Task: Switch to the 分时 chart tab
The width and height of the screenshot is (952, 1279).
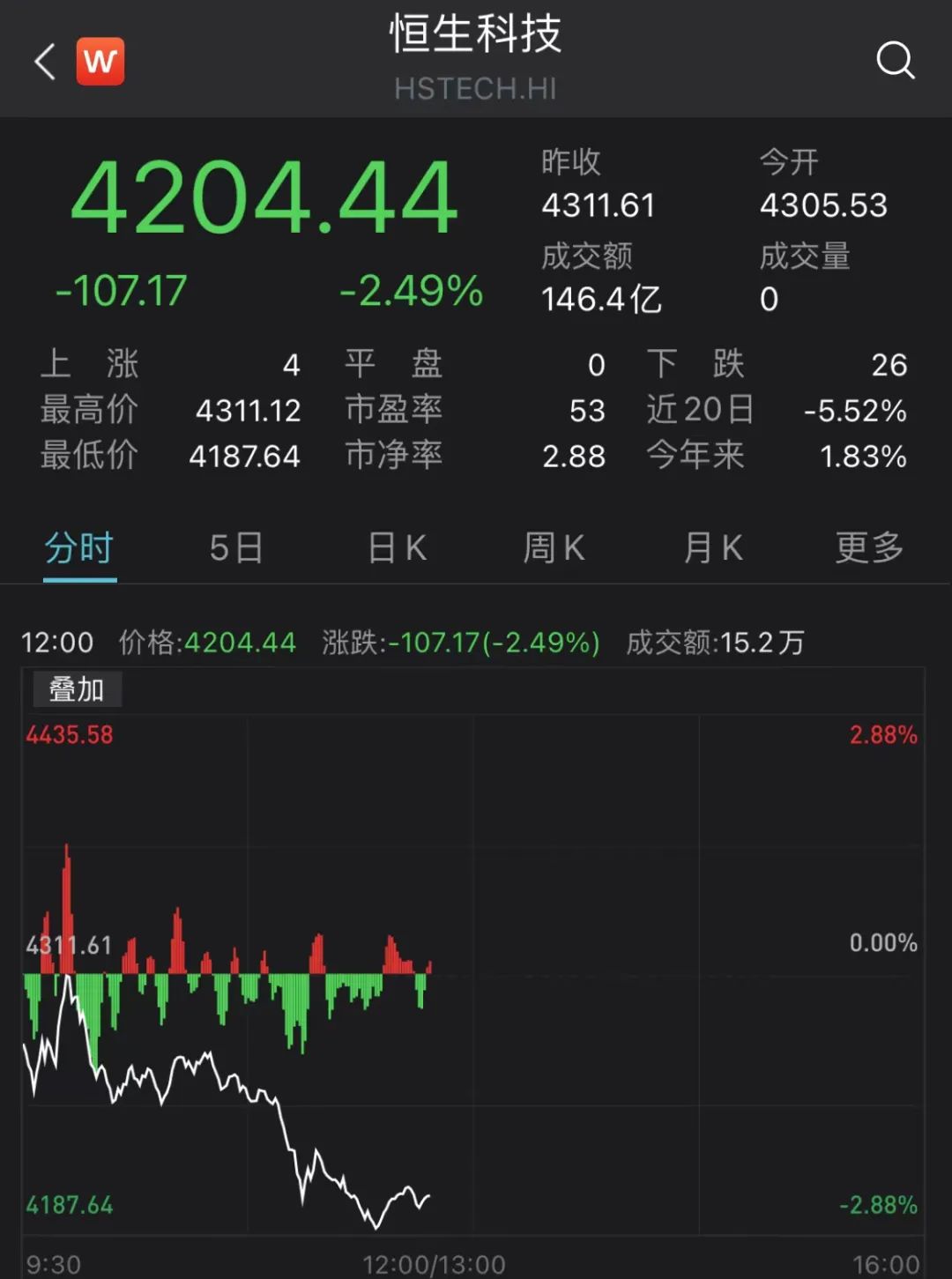Action: 79,548
